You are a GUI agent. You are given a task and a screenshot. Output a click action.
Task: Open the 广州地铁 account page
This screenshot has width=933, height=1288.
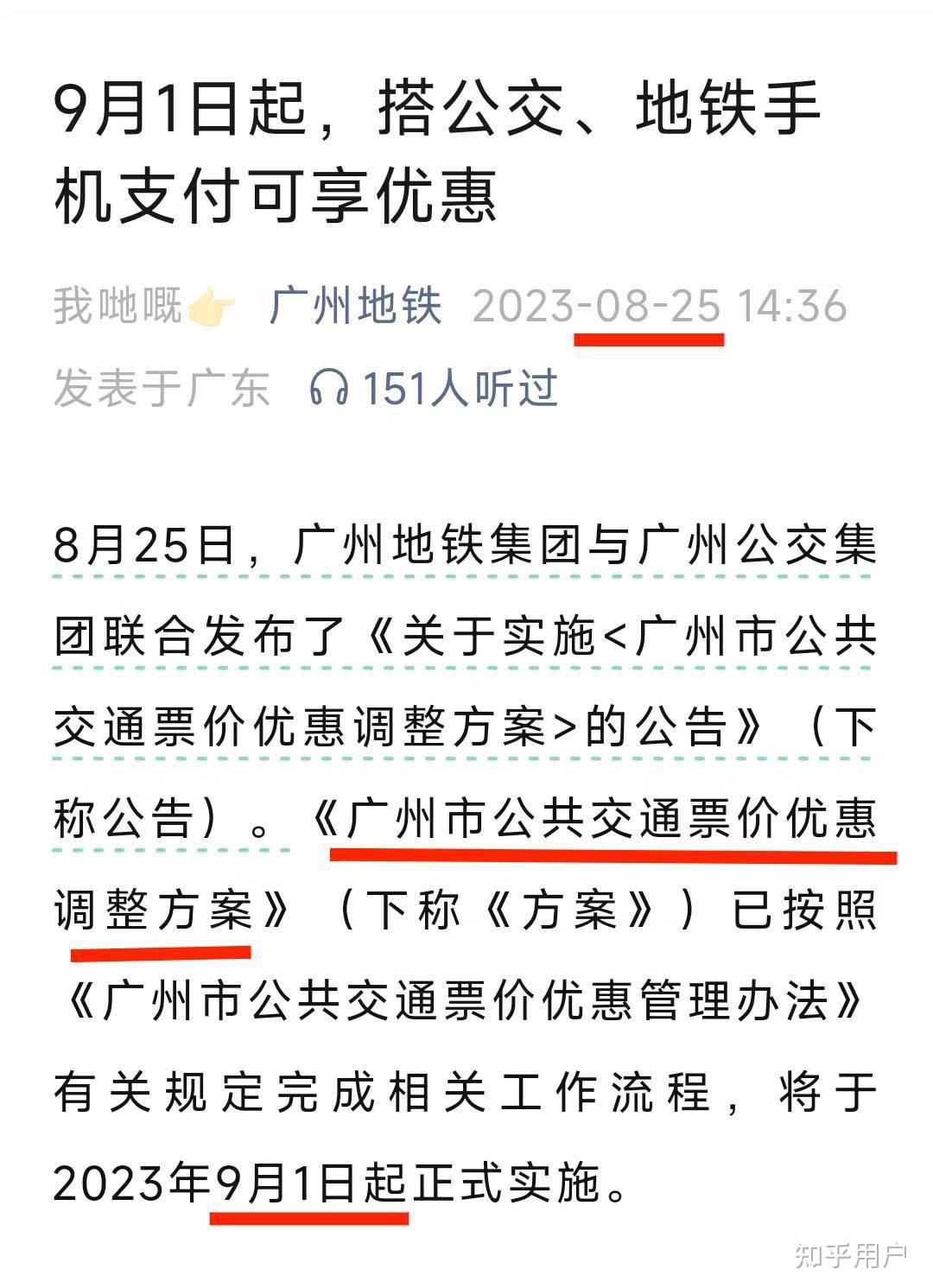click(355, 306)
